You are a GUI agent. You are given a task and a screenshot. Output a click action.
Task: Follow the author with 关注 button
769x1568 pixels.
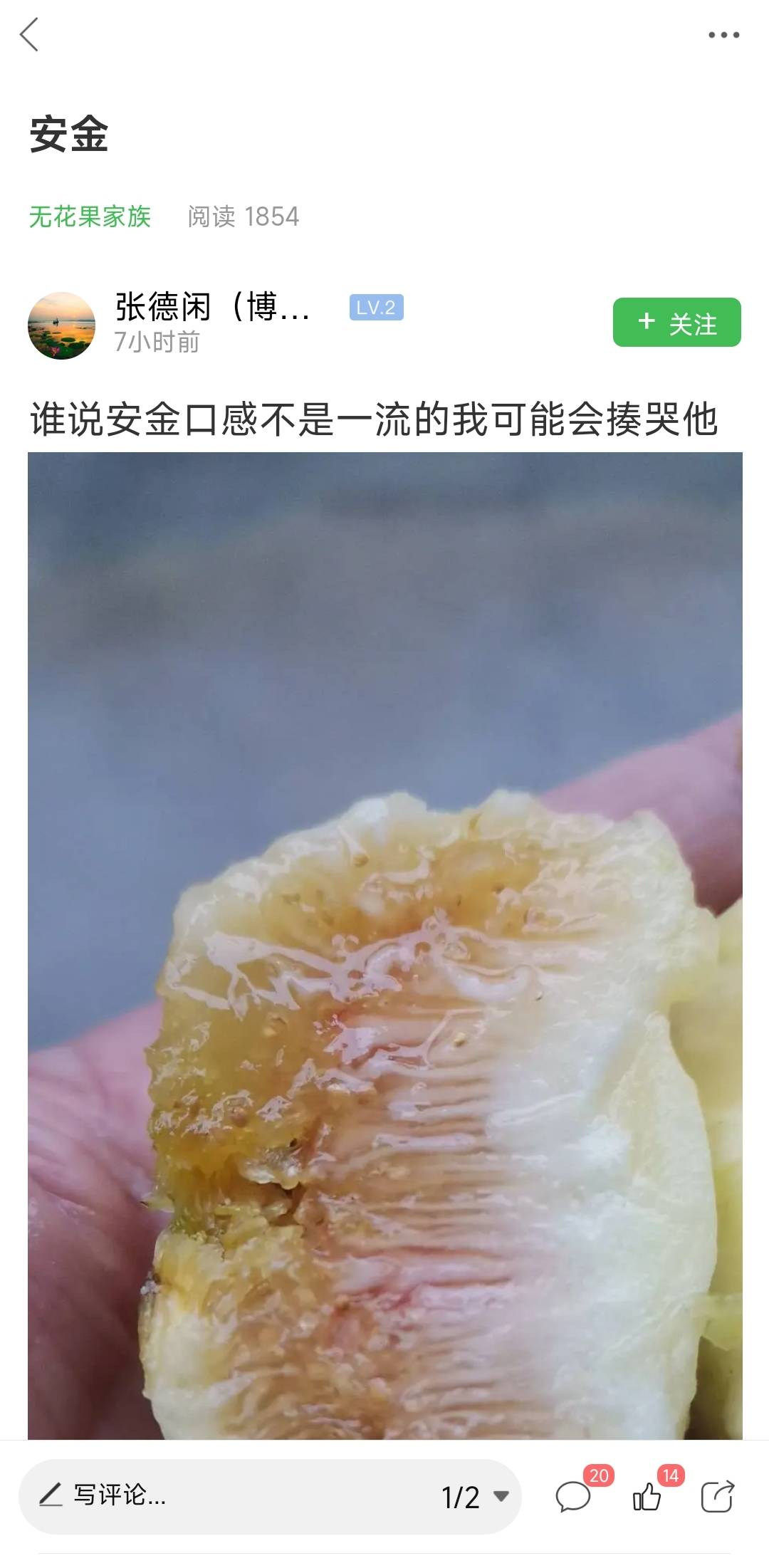coord(676,322)
